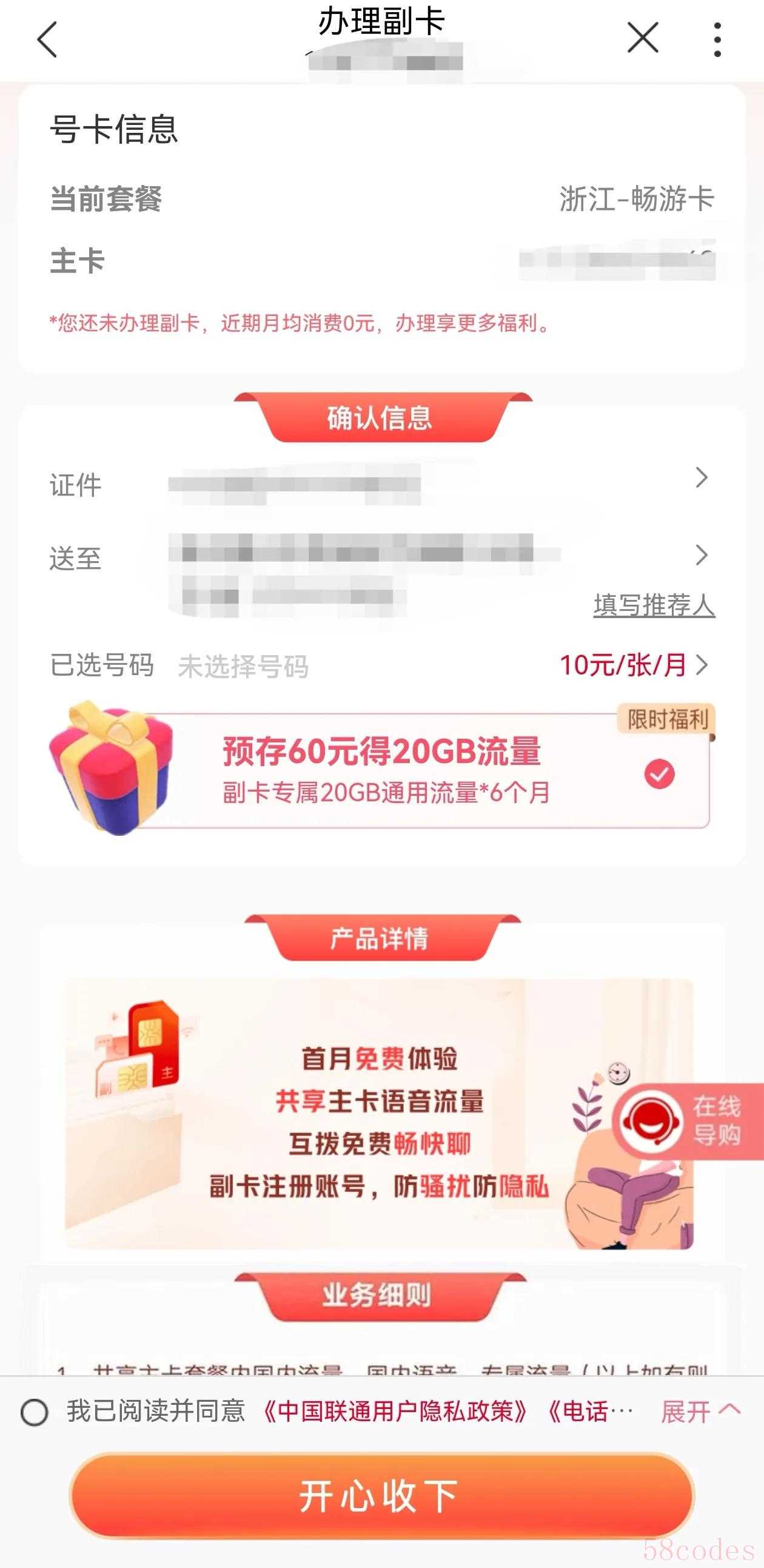Open the three-dot overflow menu
764x1568 pixels.
point(717,39)
